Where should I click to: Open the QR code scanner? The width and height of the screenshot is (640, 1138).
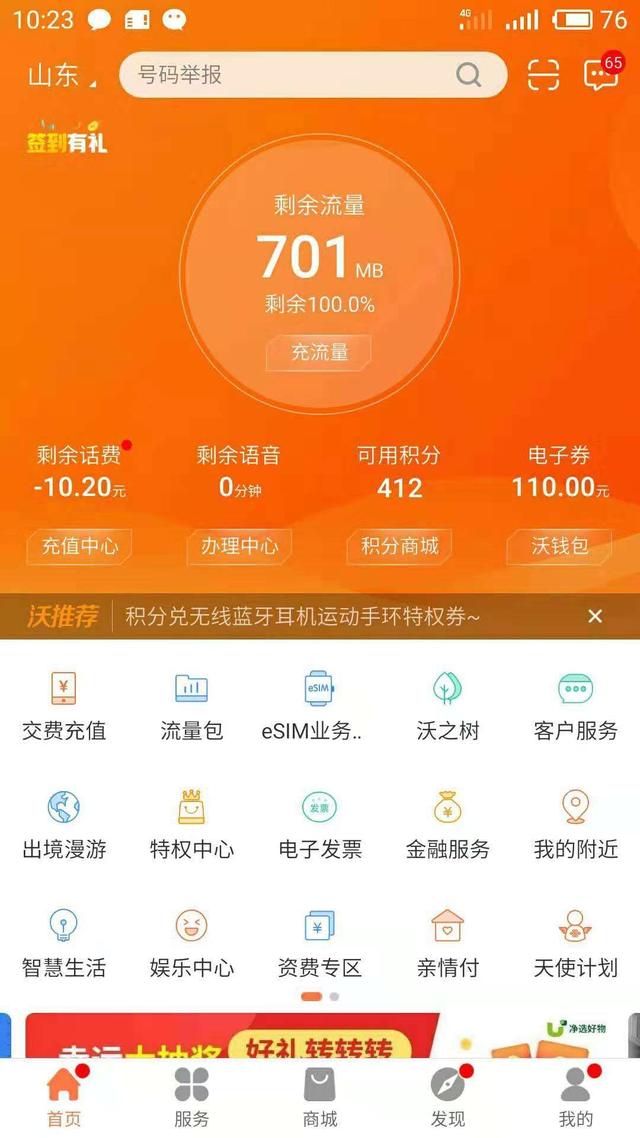[x=543, y=75]
